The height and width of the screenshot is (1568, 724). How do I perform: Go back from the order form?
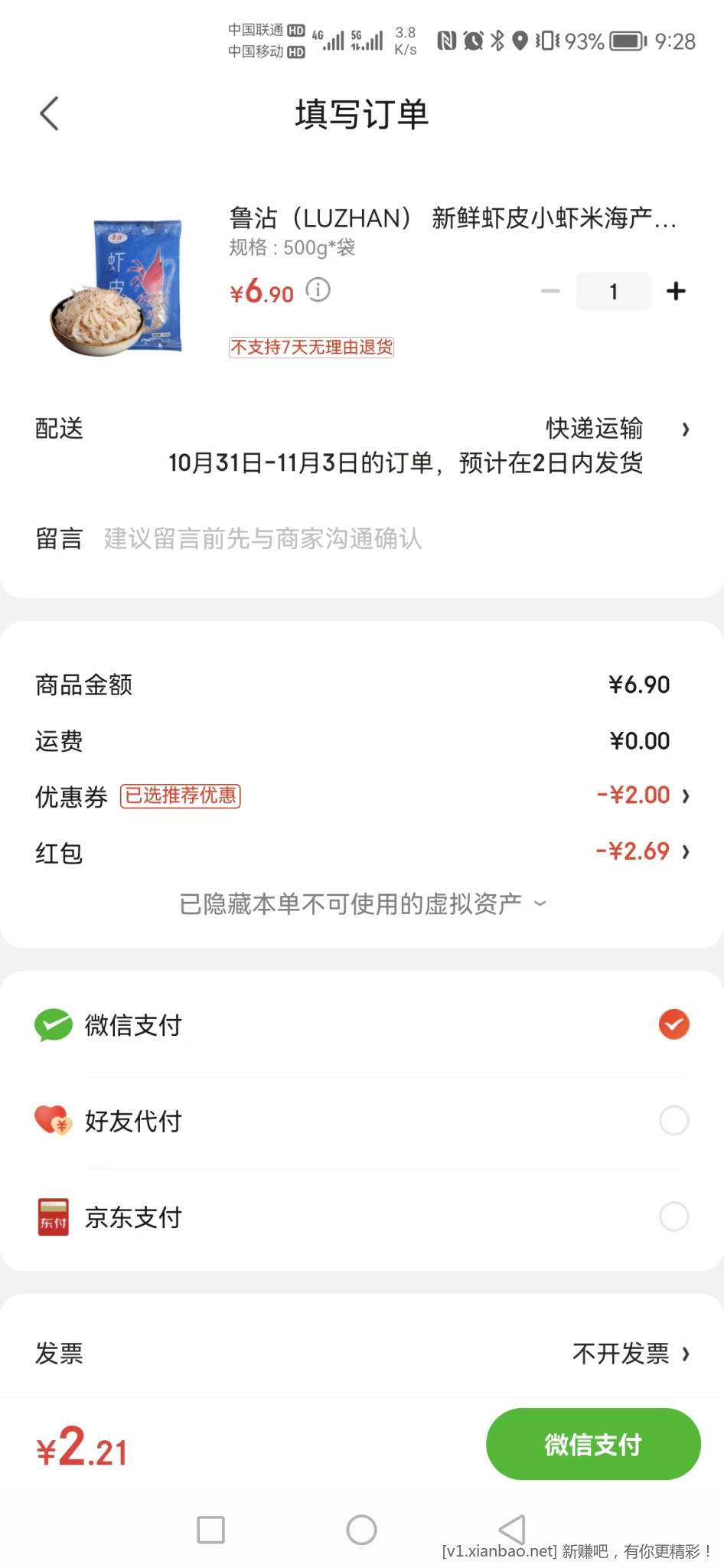click(50, 114)
